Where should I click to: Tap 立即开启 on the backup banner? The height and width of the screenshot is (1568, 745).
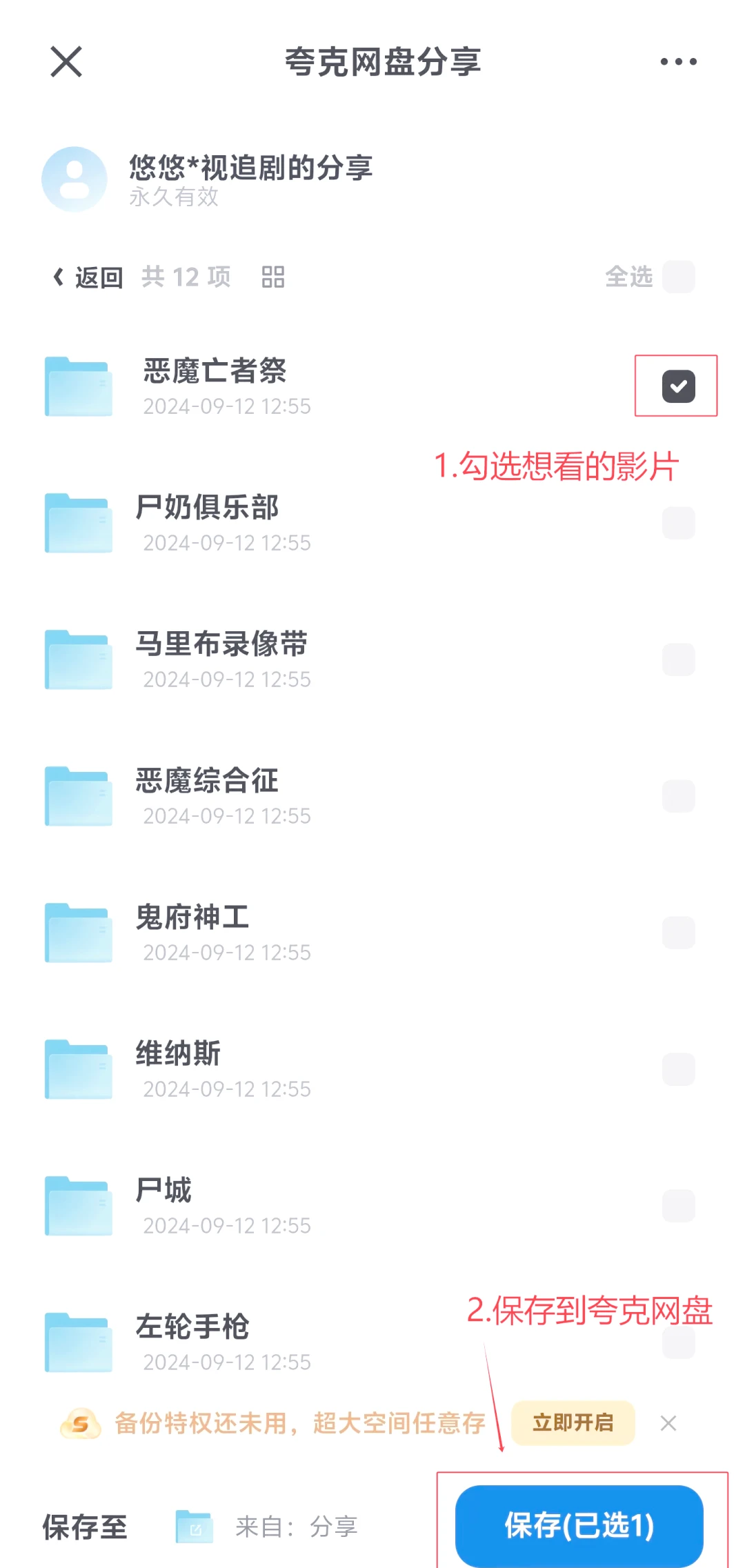tap(573, 1423)
